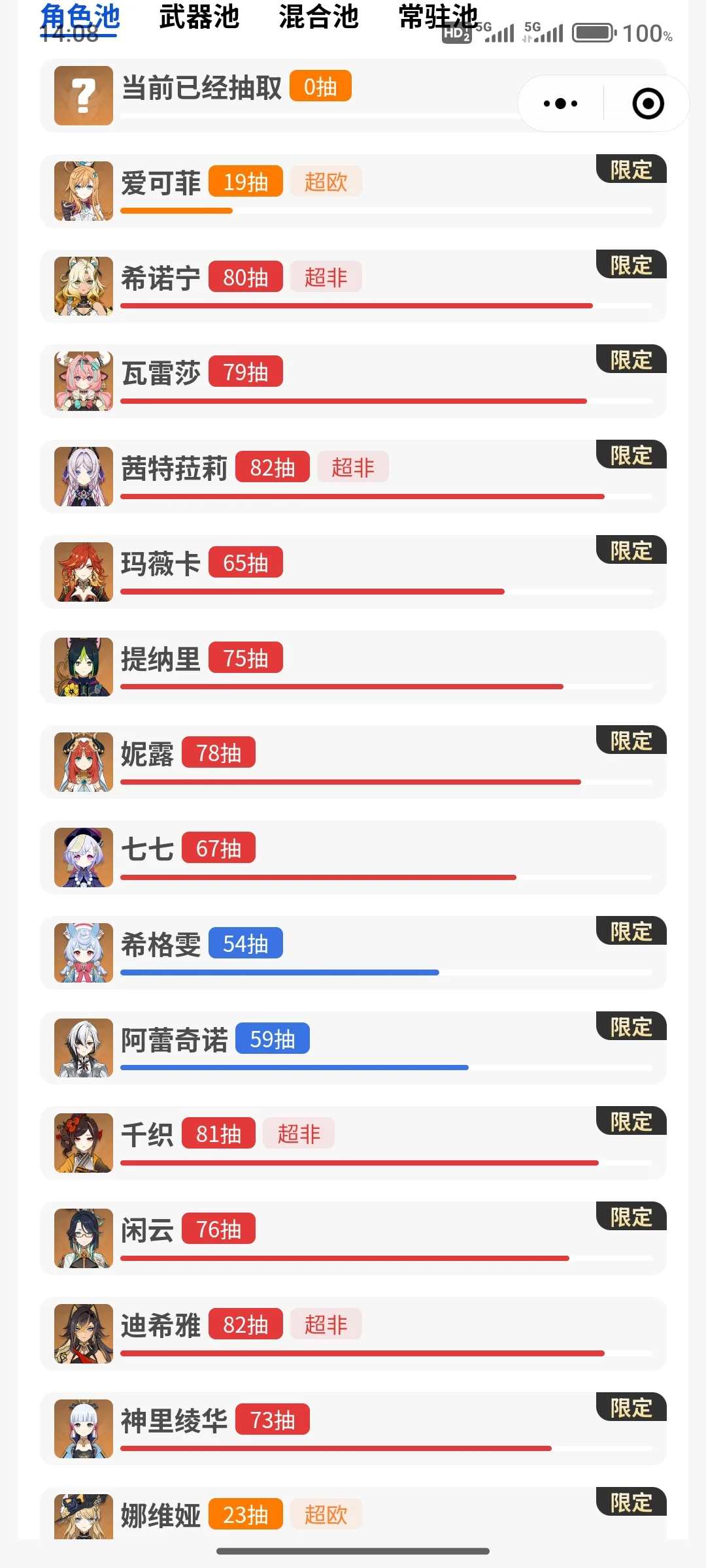Screen dimensions: 706x1568
Task: Open the 希诺宁 80抽 record
Action: pyautogui.click(x=353, y=286)
